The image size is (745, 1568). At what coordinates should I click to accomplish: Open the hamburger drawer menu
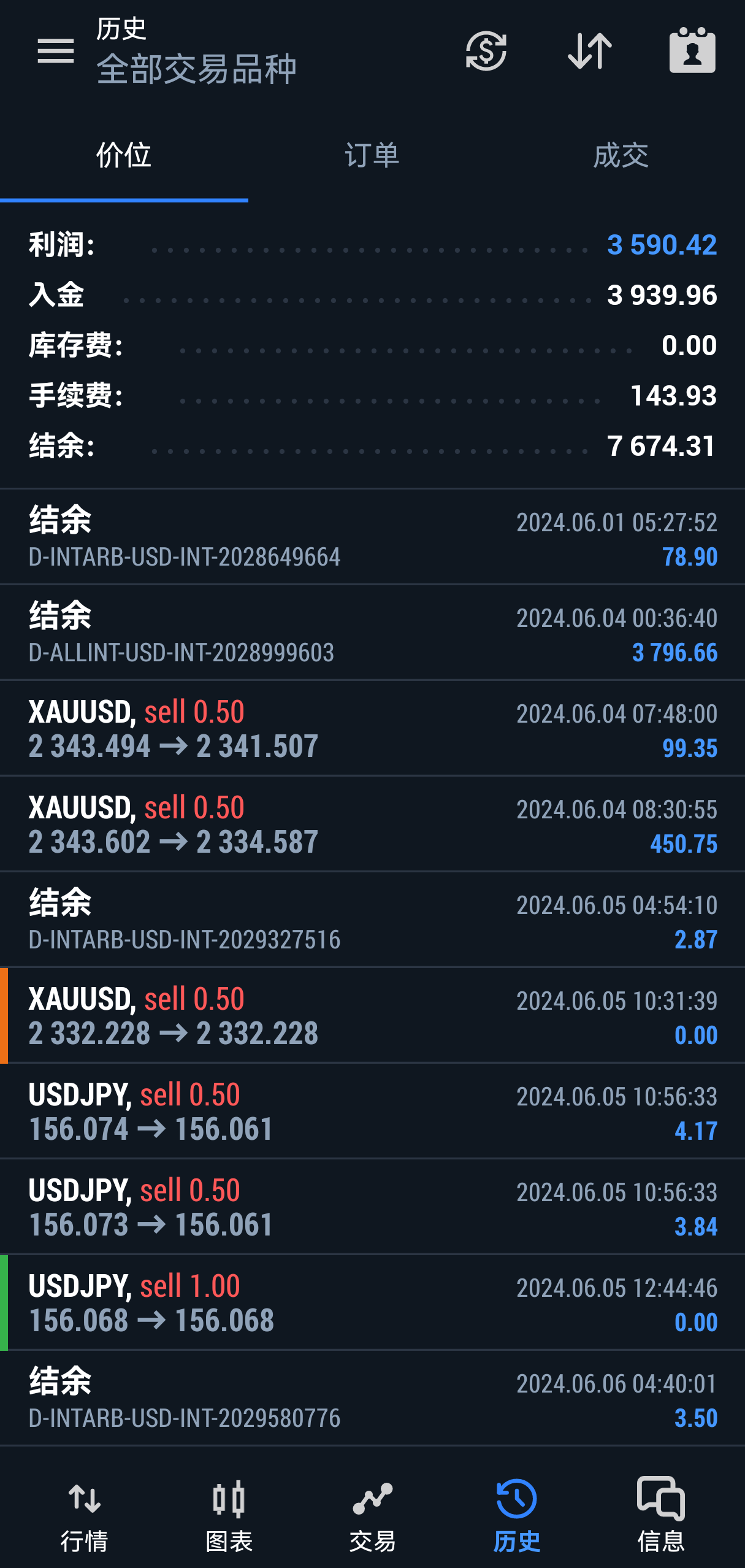[55, 51]
